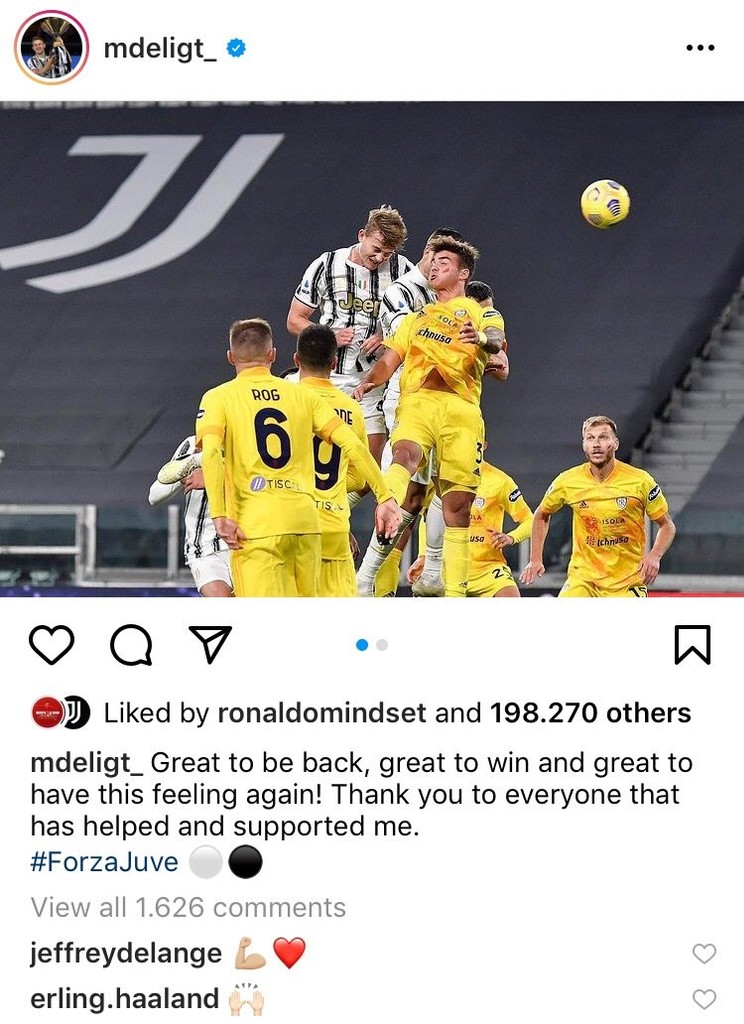The height and width of the screenshot is (1024, 744).
Task: Open mdeligt_ profile picture story
Action: 51,48
